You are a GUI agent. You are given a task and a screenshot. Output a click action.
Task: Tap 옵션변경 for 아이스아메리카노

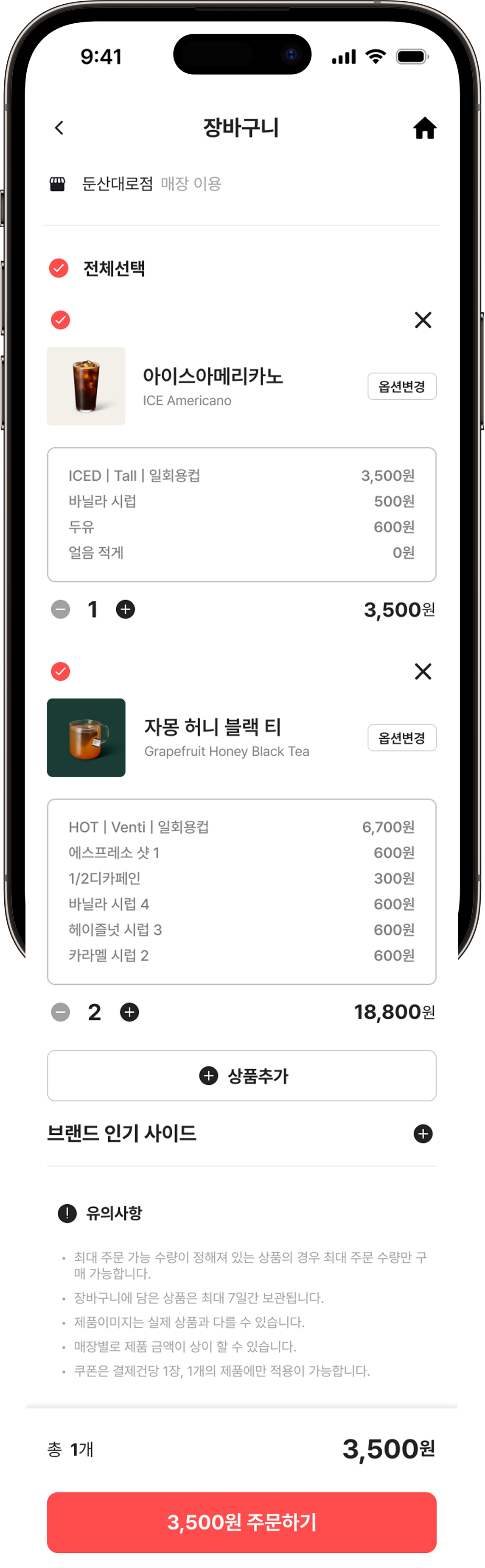click(401, 387)
